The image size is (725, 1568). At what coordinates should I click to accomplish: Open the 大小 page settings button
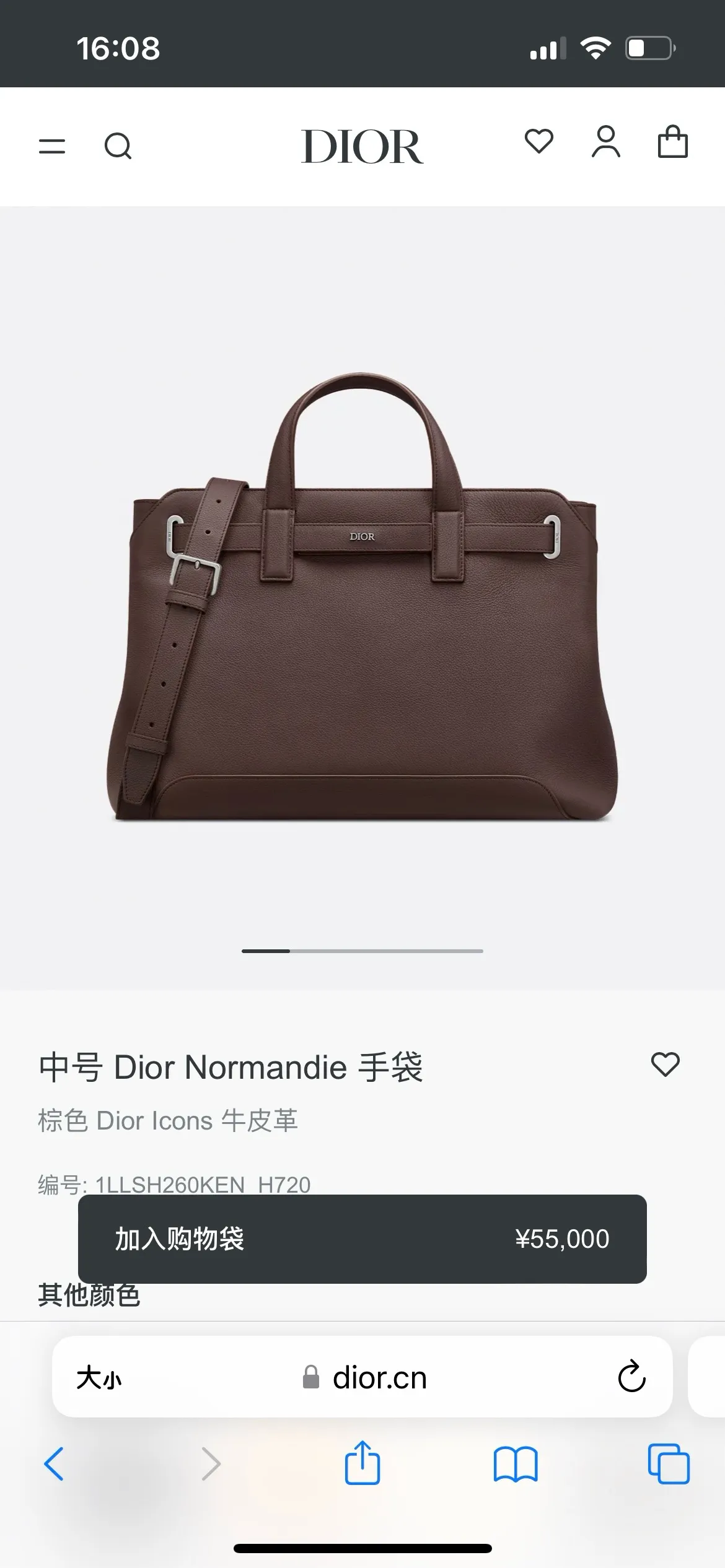(x=99, y=1378)
